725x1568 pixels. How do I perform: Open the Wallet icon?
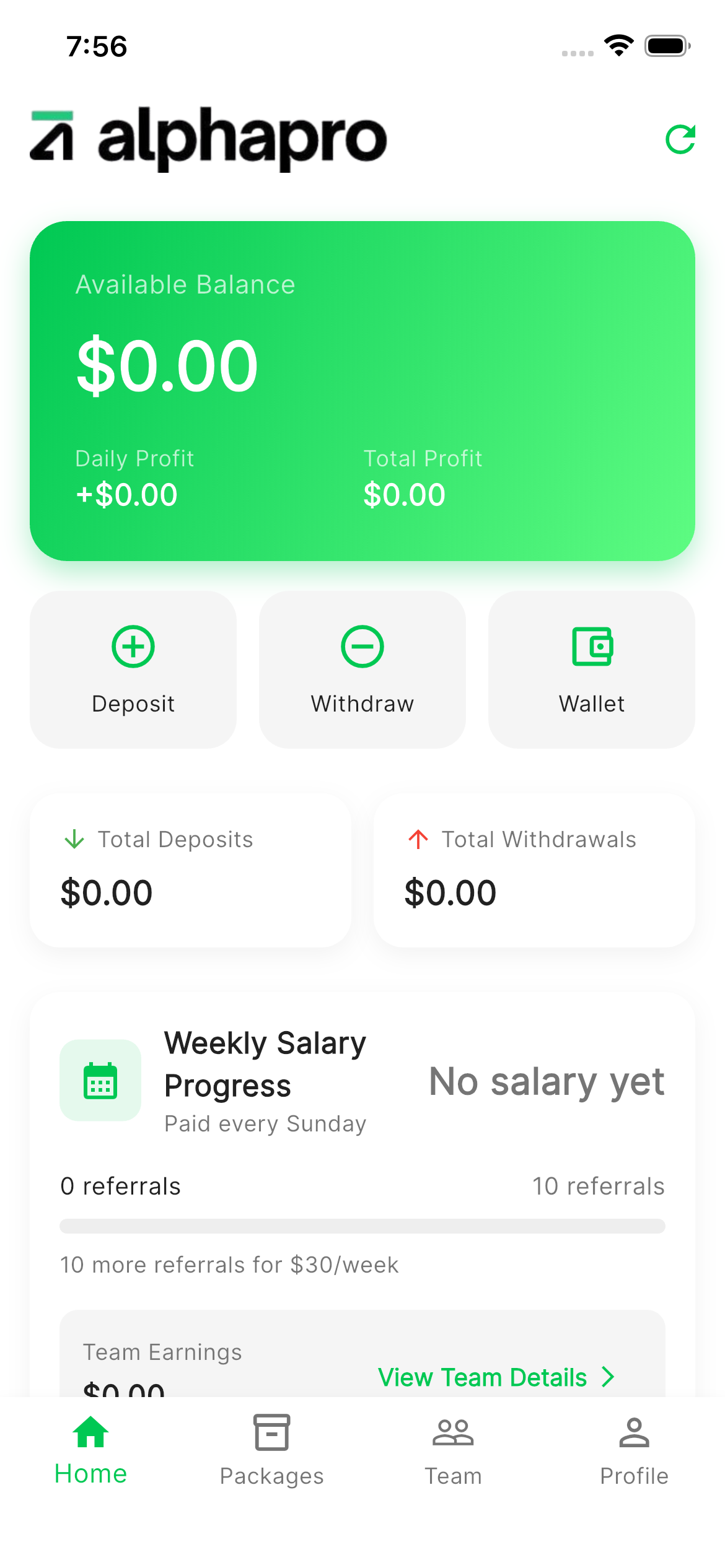[591, 646]
